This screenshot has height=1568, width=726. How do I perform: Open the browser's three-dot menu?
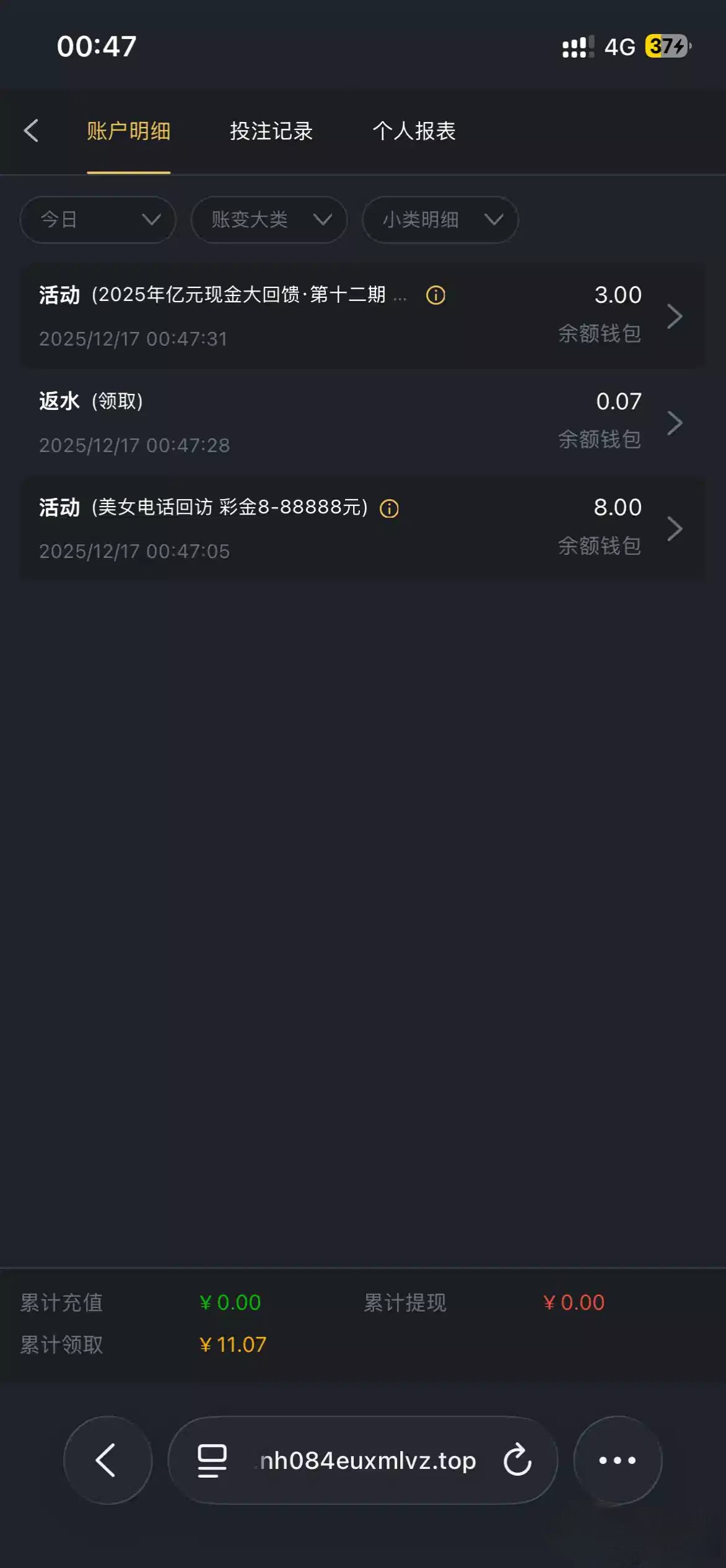617,1460
